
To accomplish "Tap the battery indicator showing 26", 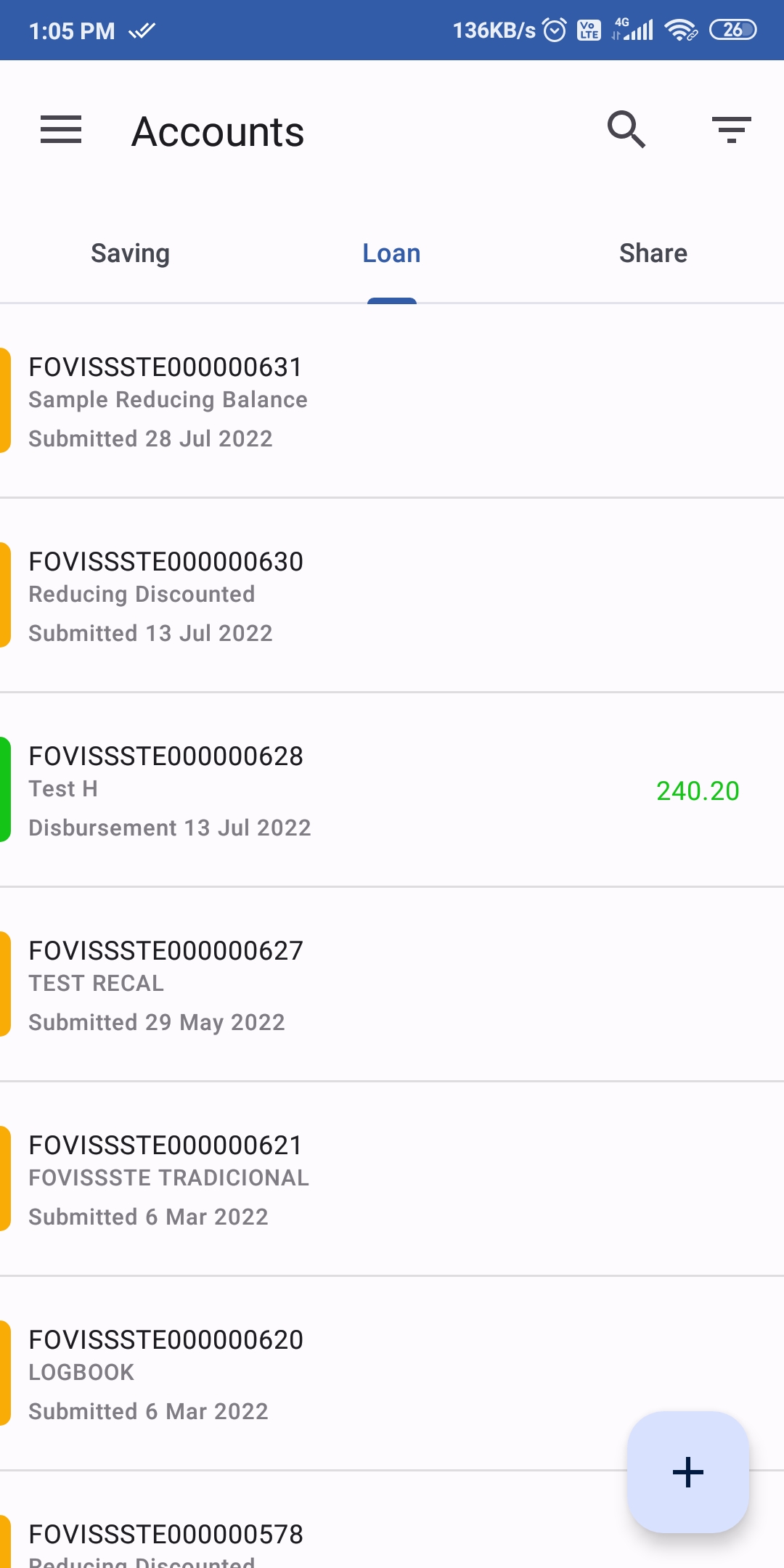I will pos(733,30).
